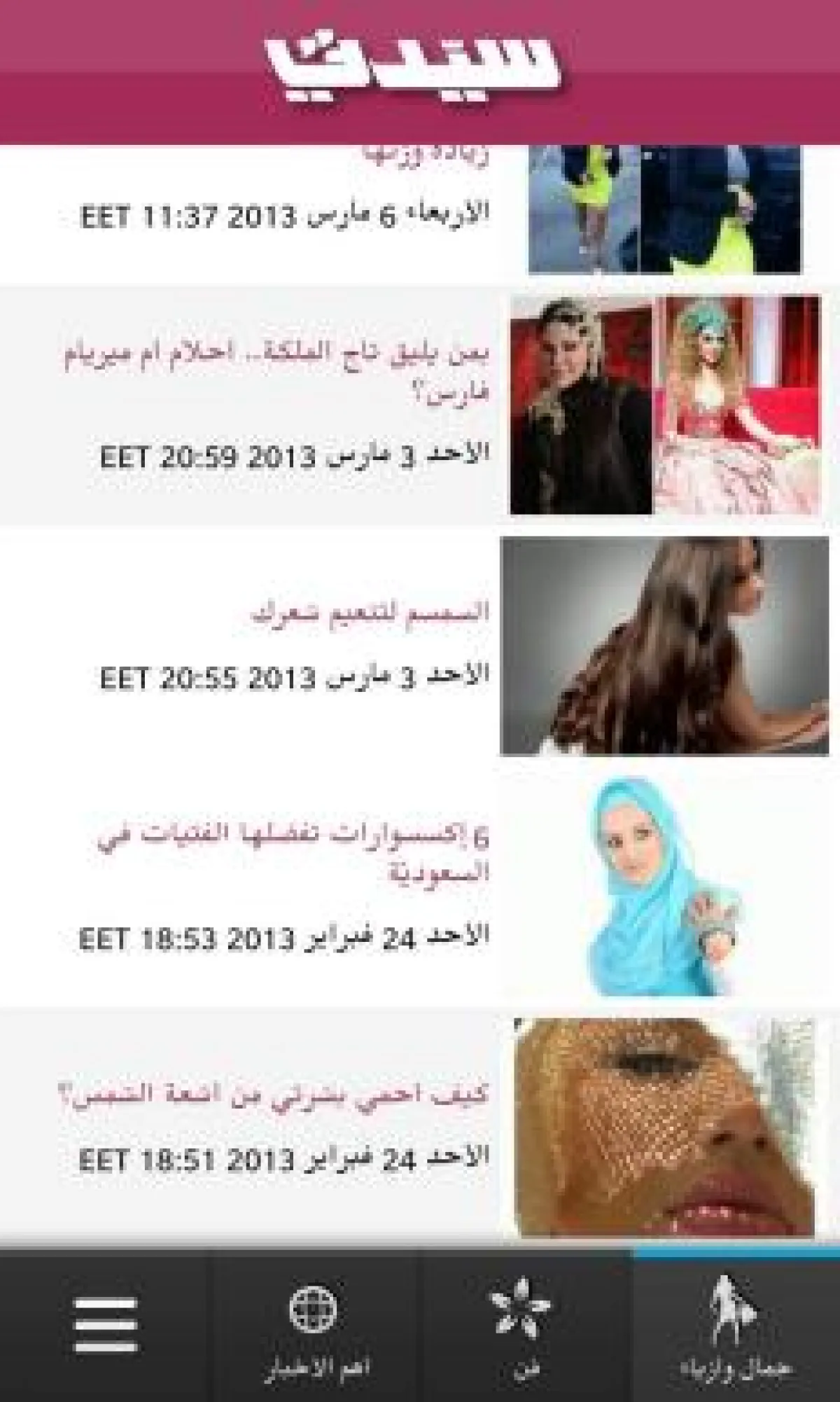Tap the long brown hair photo thumbnail
This screenshot has width=840, height=1402.
(x=664, y=646)
